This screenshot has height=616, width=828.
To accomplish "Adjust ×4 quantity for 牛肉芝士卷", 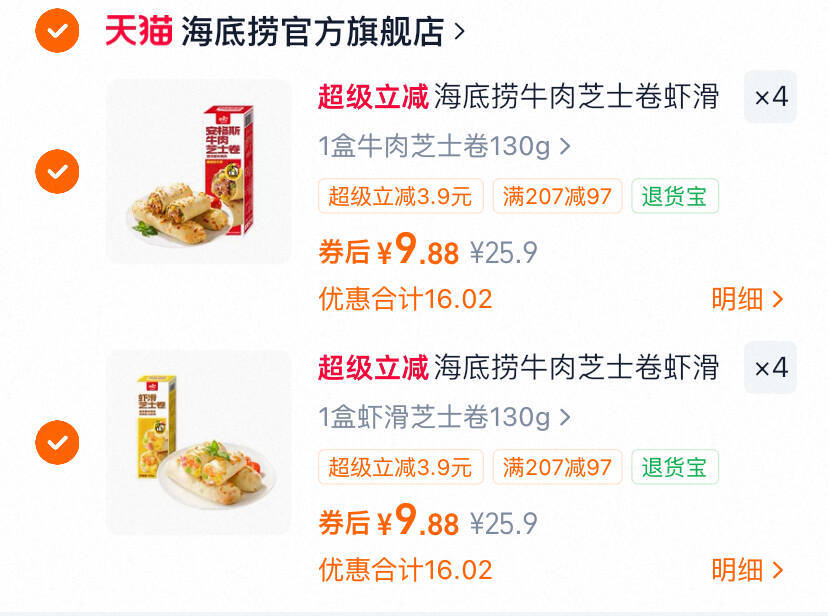I will [x=770, y=97].
